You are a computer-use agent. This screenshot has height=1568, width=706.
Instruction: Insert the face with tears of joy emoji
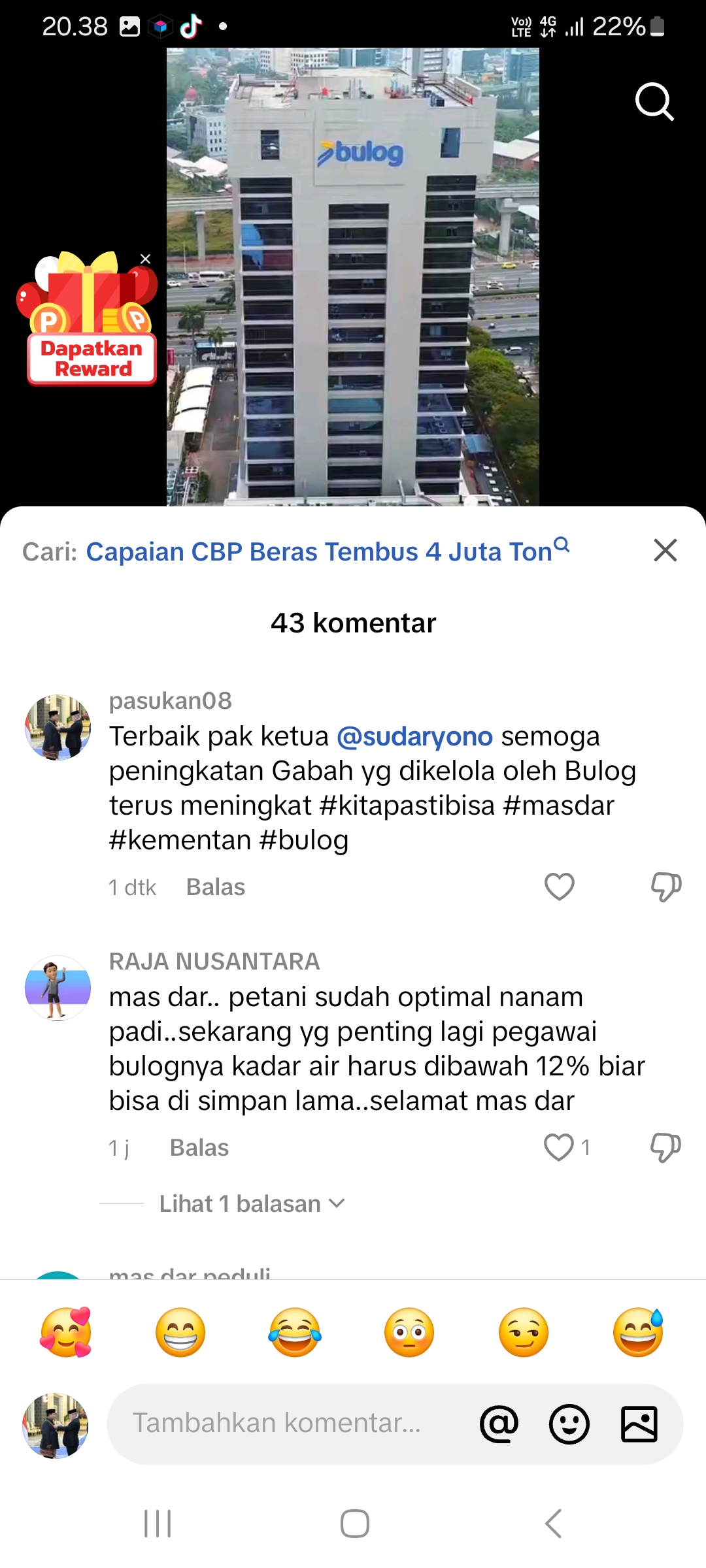[x=295, y=1332]
